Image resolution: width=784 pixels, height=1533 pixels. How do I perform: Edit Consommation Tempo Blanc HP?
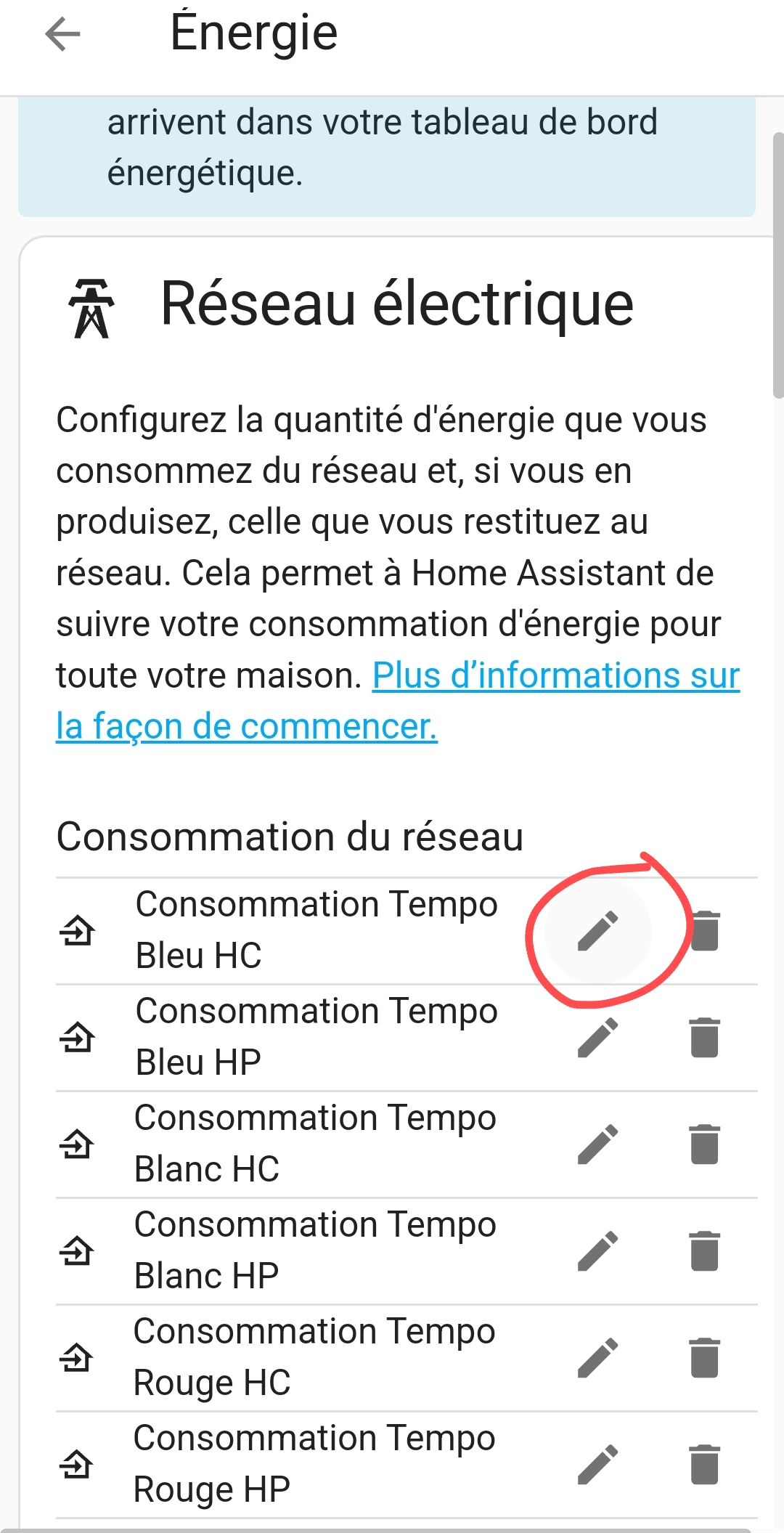pos(598,1251)
